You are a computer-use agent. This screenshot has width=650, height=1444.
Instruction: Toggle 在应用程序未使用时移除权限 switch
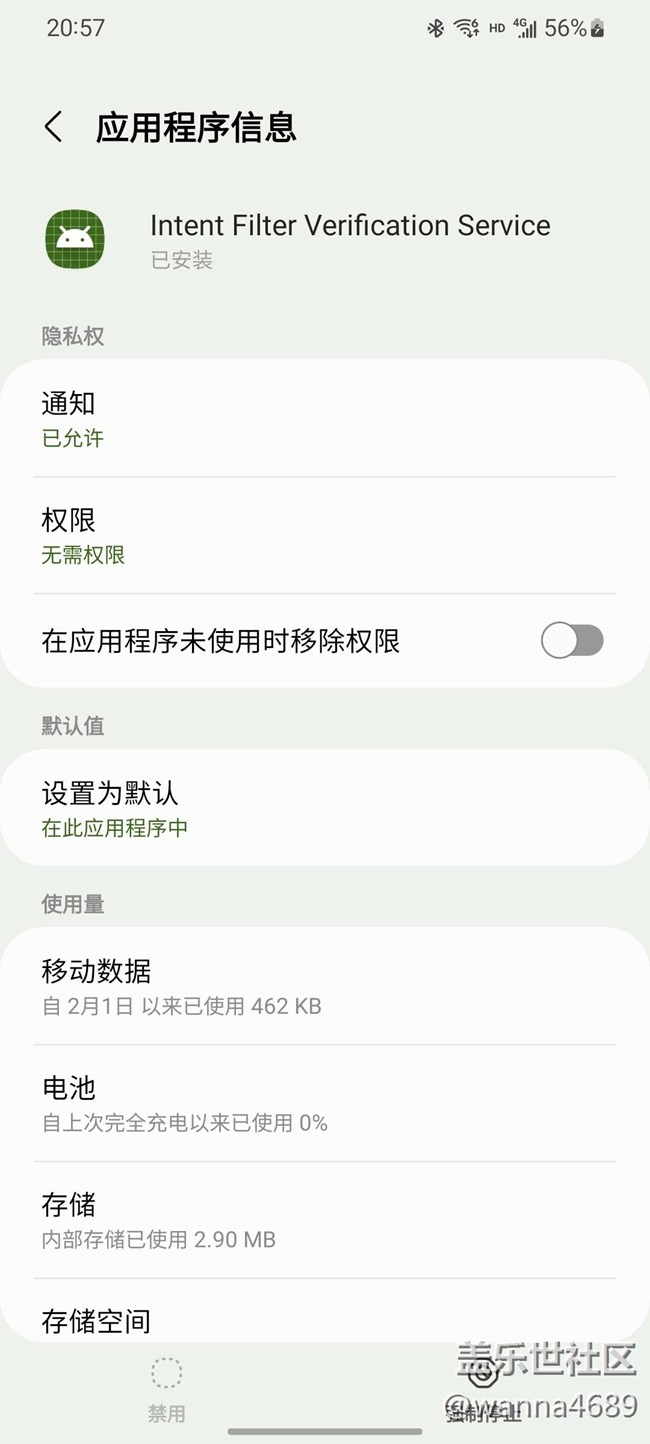[x=572, y=640]
